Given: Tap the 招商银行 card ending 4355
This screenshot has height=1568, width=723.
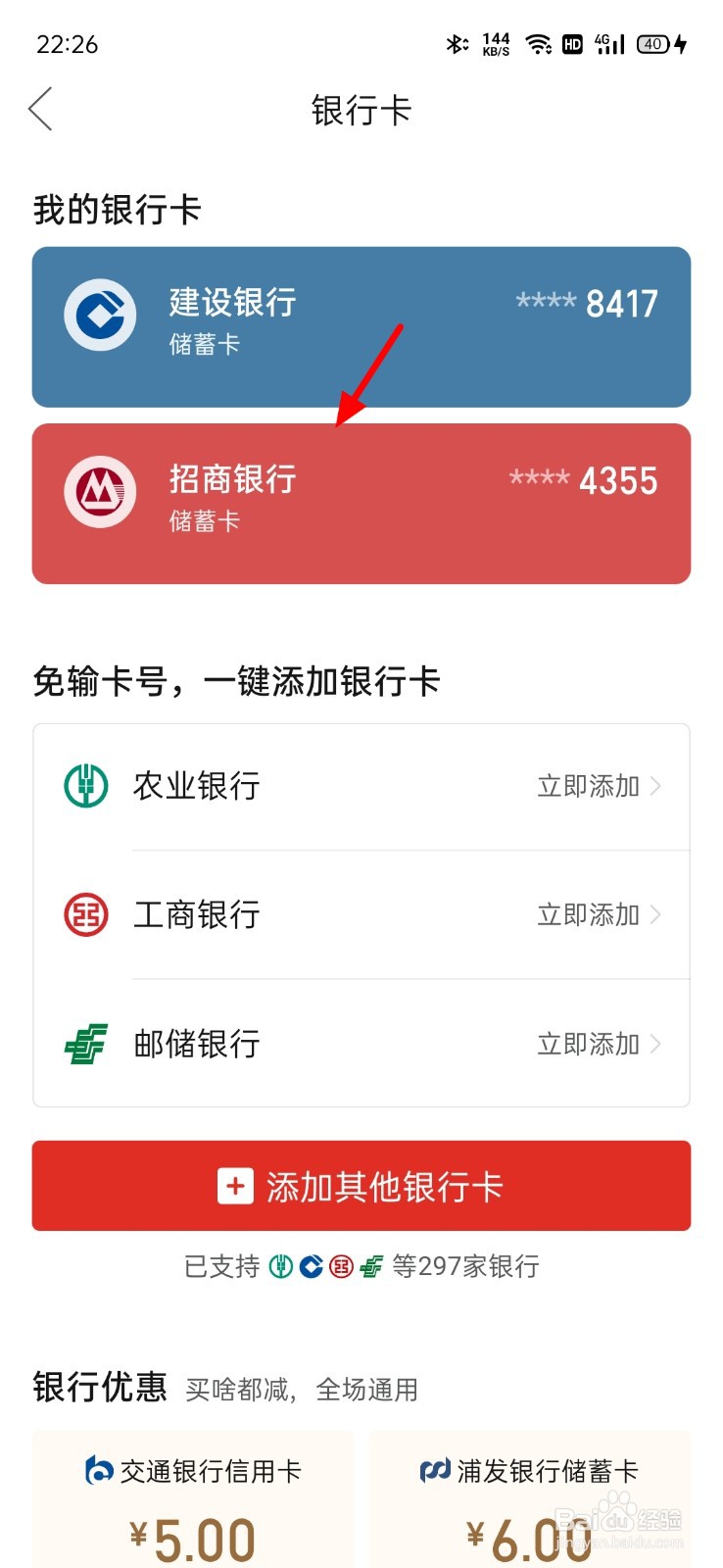Looking at the screenshot, I should [x=361, y=501].
